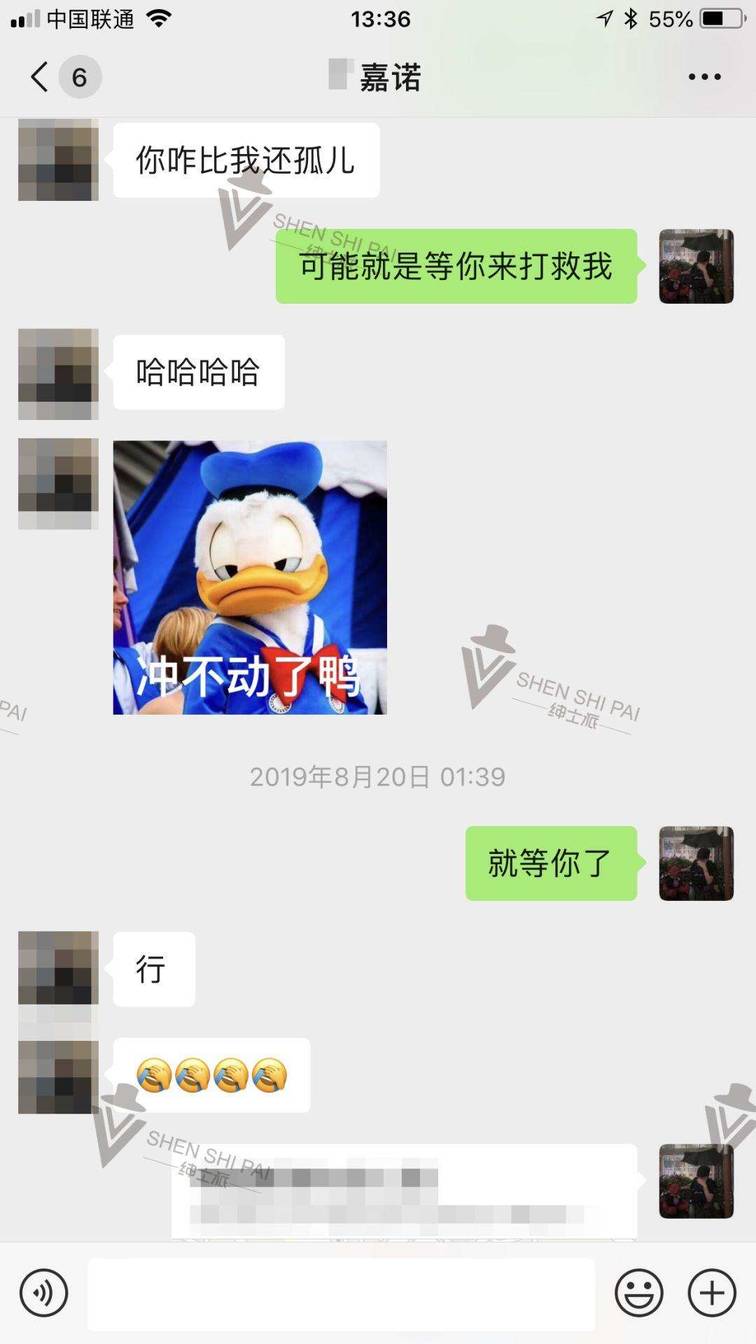Switch to voice message input mode
Screen dimensions: 756x1344
42,1292
